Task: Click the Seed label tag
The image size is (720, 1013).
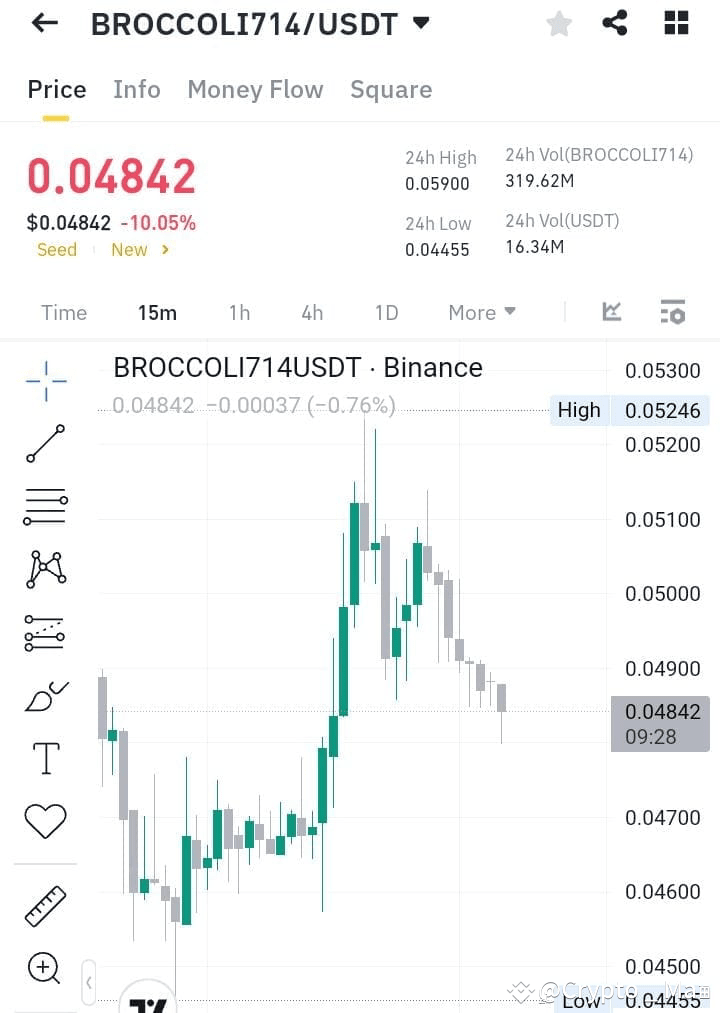Action: [56, 250]
